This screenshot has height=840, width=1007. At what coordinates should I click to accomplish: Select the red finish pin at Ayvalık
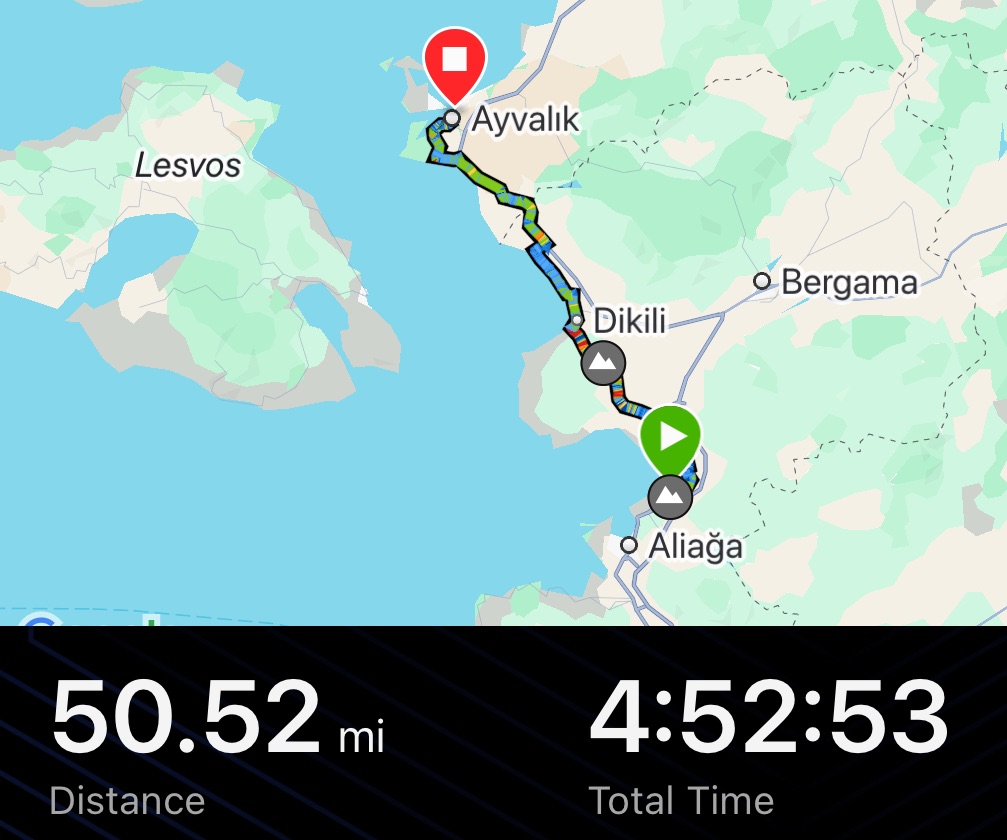[x=454, y=61]
